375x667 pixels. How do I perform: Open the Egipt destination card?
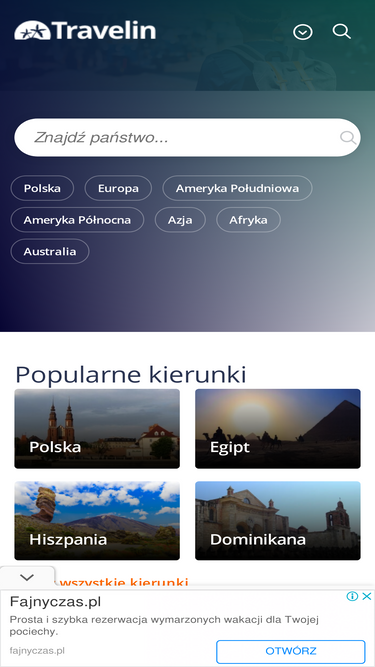pyautogui.click(x=278, y=429)
